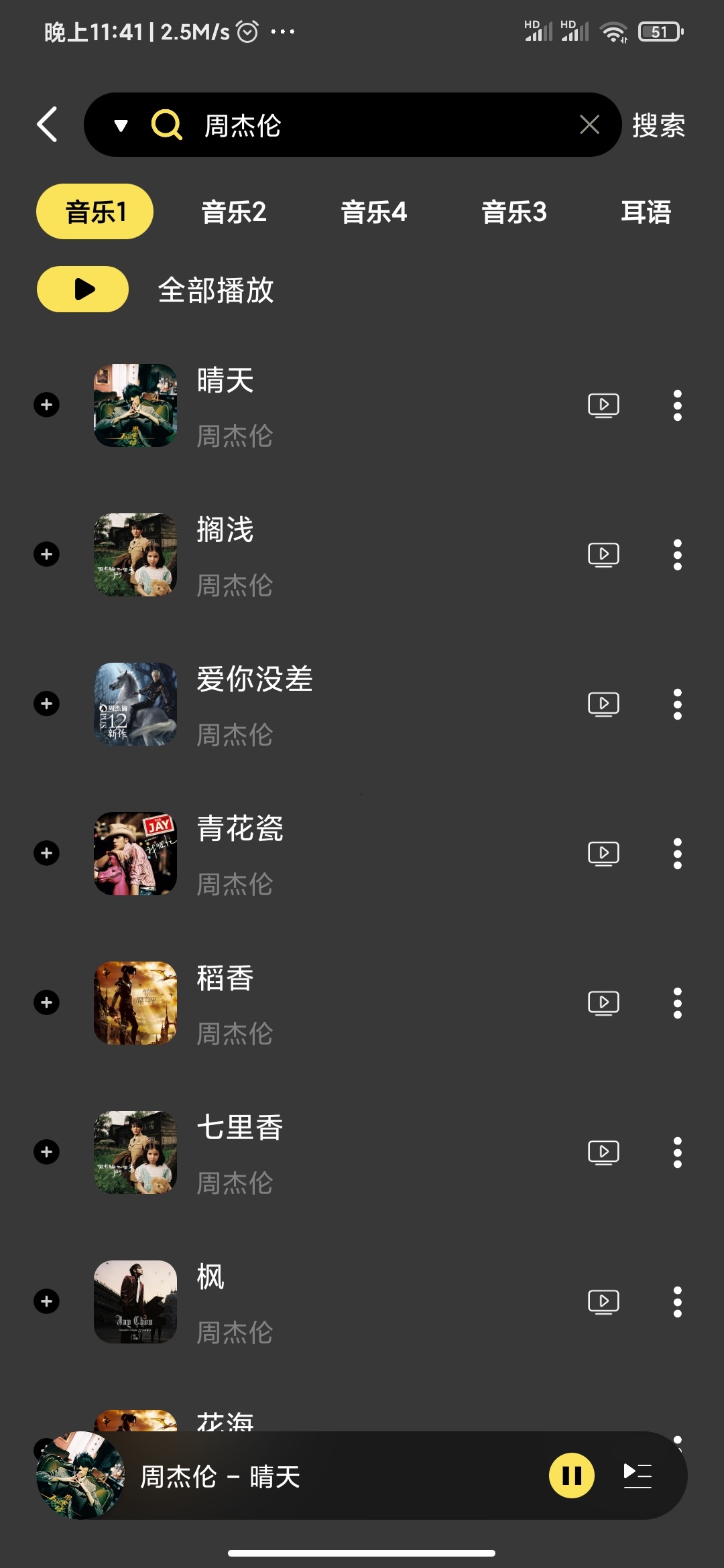Pause the currently playing song
This screenshot has height=1568, width=724.
click(x=571, y=1476)
